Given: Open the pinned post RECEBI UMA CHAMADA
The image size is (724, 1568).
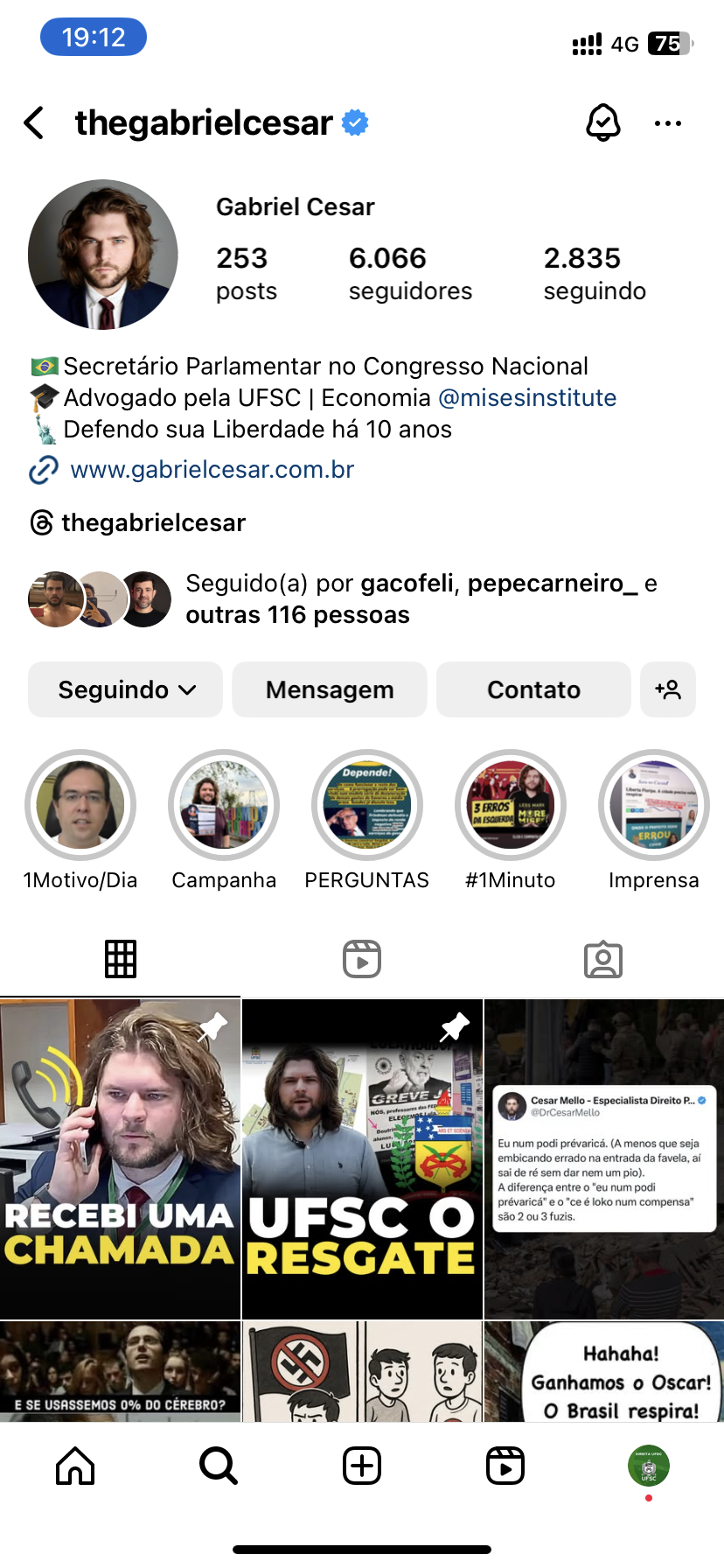Looking at the screenshot, I should point(120,1158).
